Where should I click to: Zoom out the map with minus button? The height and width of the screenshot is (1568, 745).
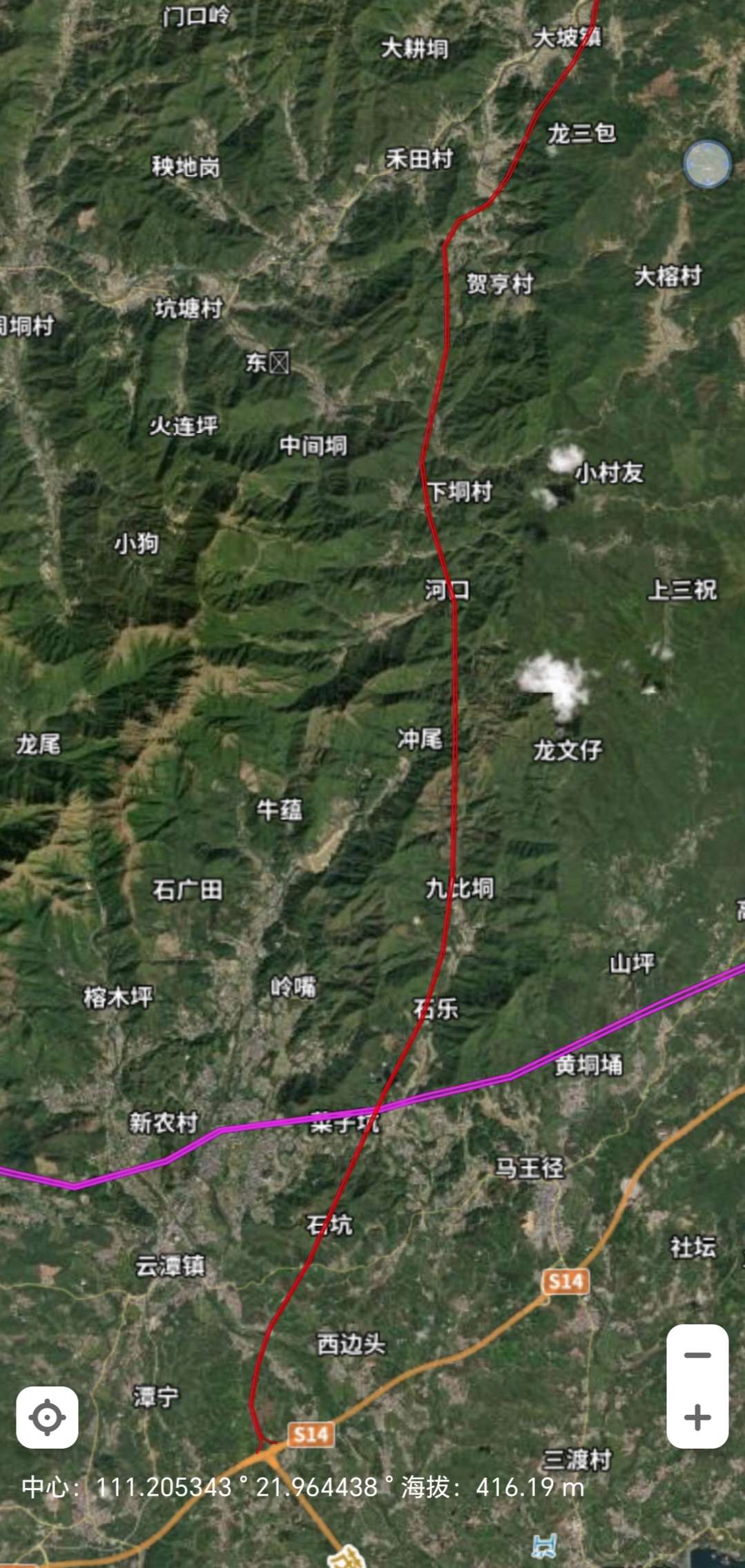pyautogui.click(x=697, y=1355)
